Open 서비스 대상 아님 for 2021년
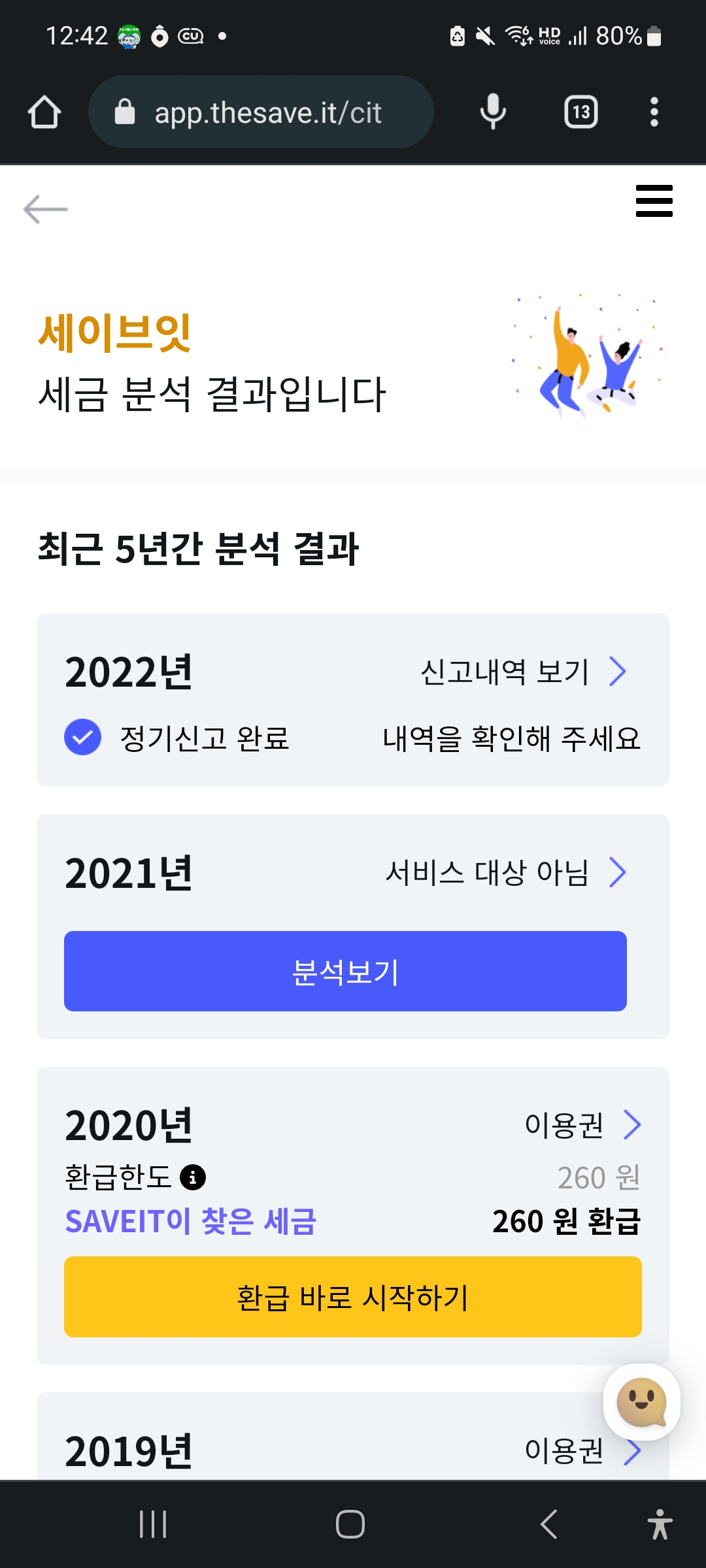 tap(506, 872)
